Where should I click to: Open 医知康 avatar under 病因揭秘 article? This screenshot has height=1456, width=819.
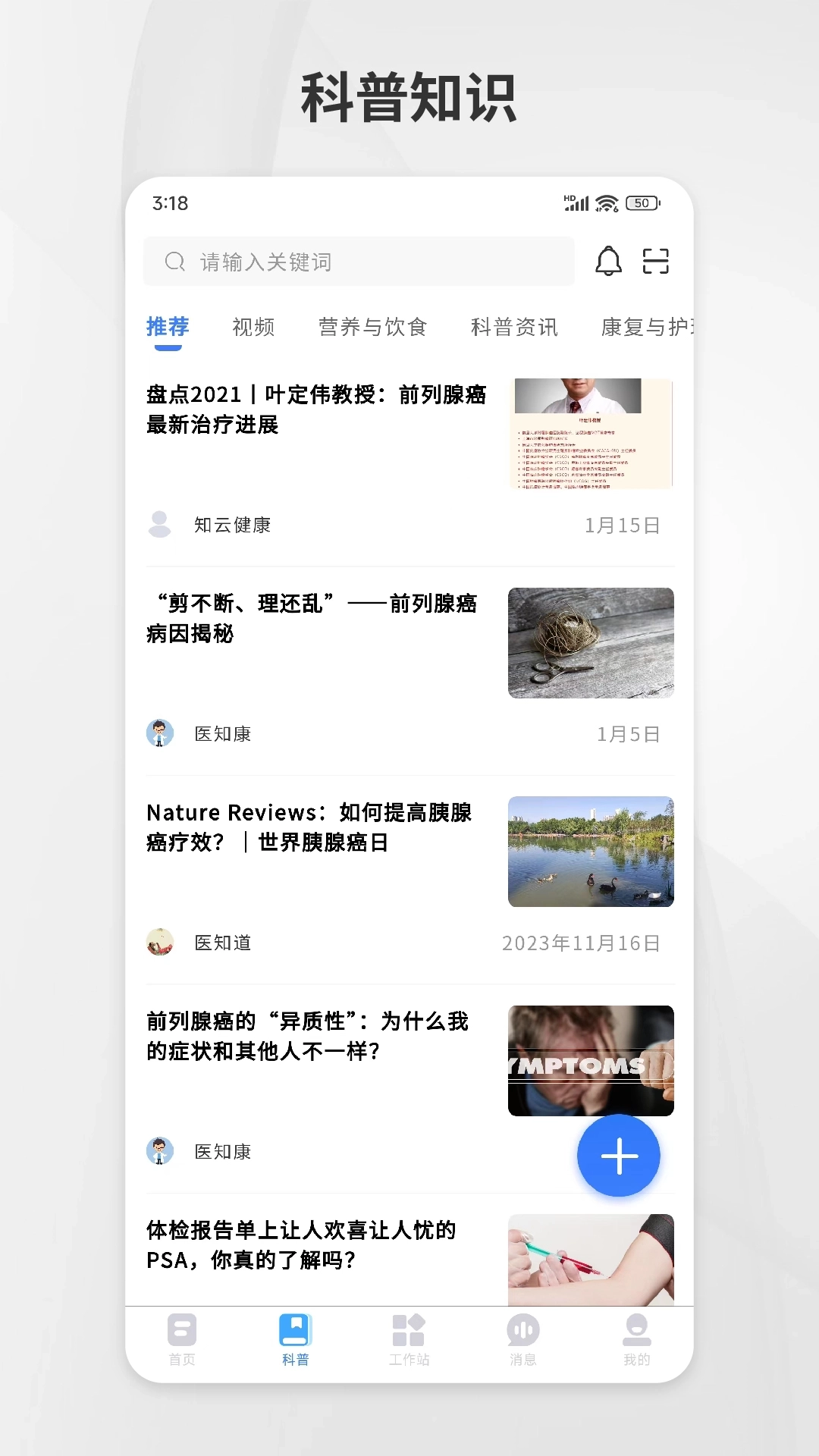(x=160, y=733)
